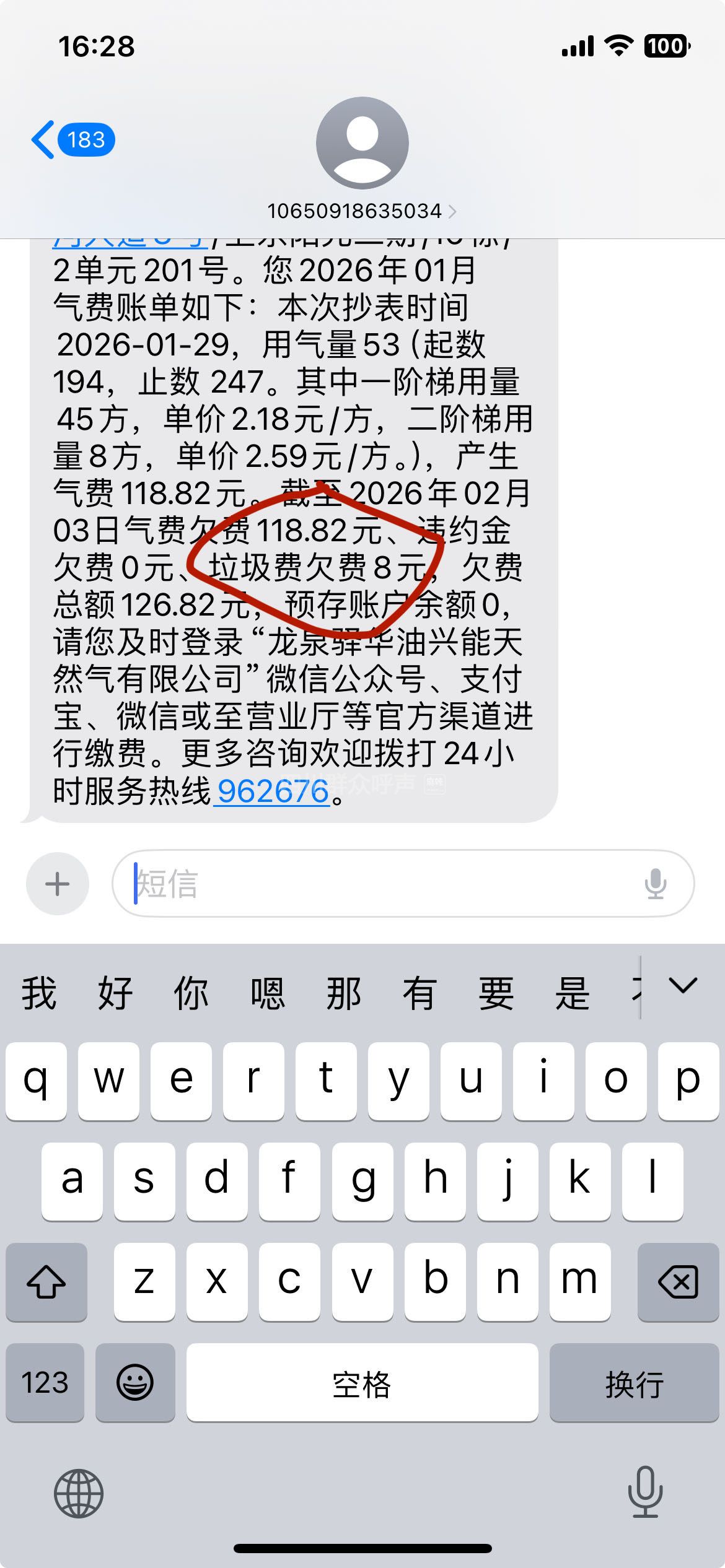Choose the suggested word 好
Screen dimensions: 725x1568
(x=115, y=993)
